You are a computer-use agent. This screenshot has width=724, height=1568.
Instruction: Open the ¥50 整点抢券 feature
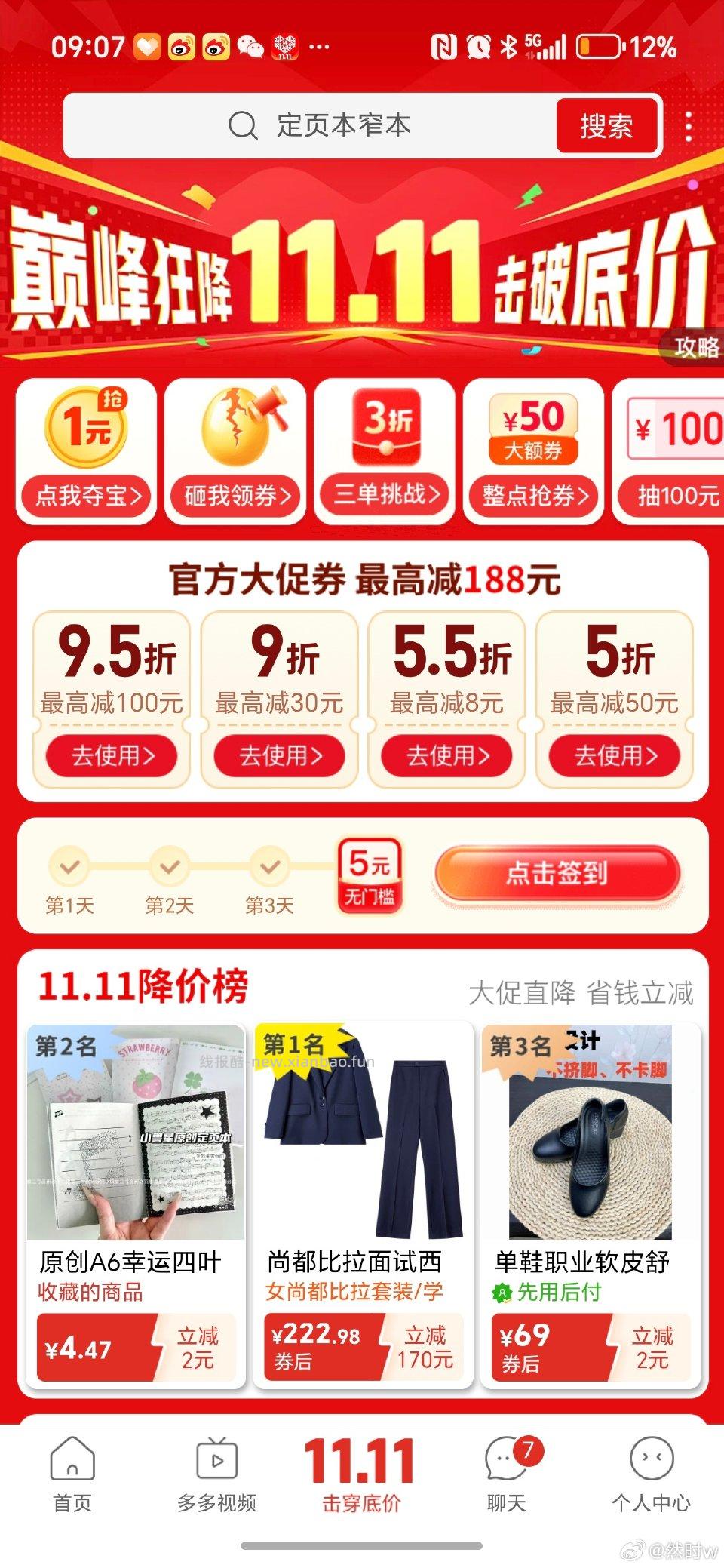(x=535, y=451)
